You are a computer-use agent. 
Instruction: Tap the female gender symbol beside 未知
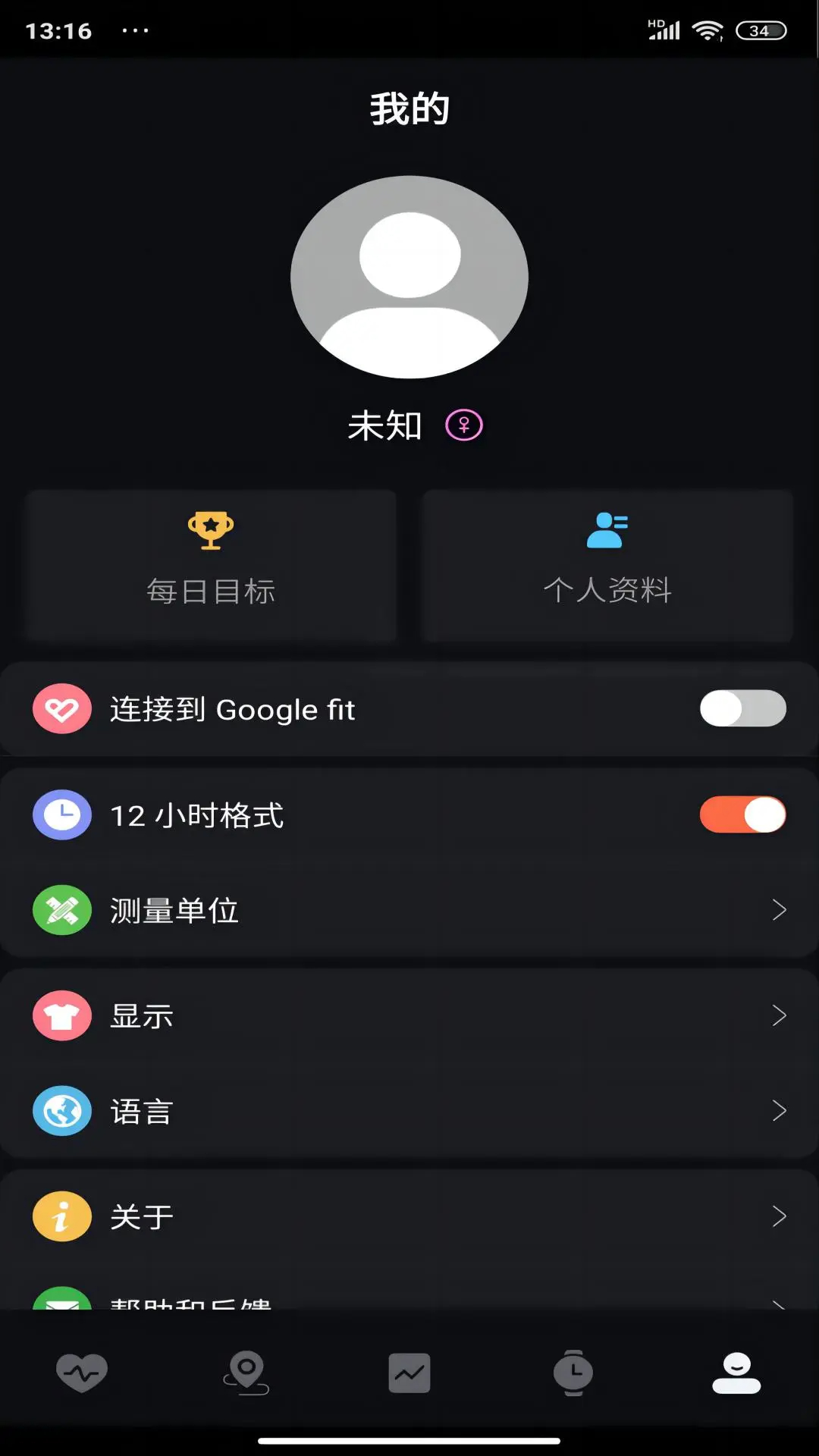coord(464,425)
